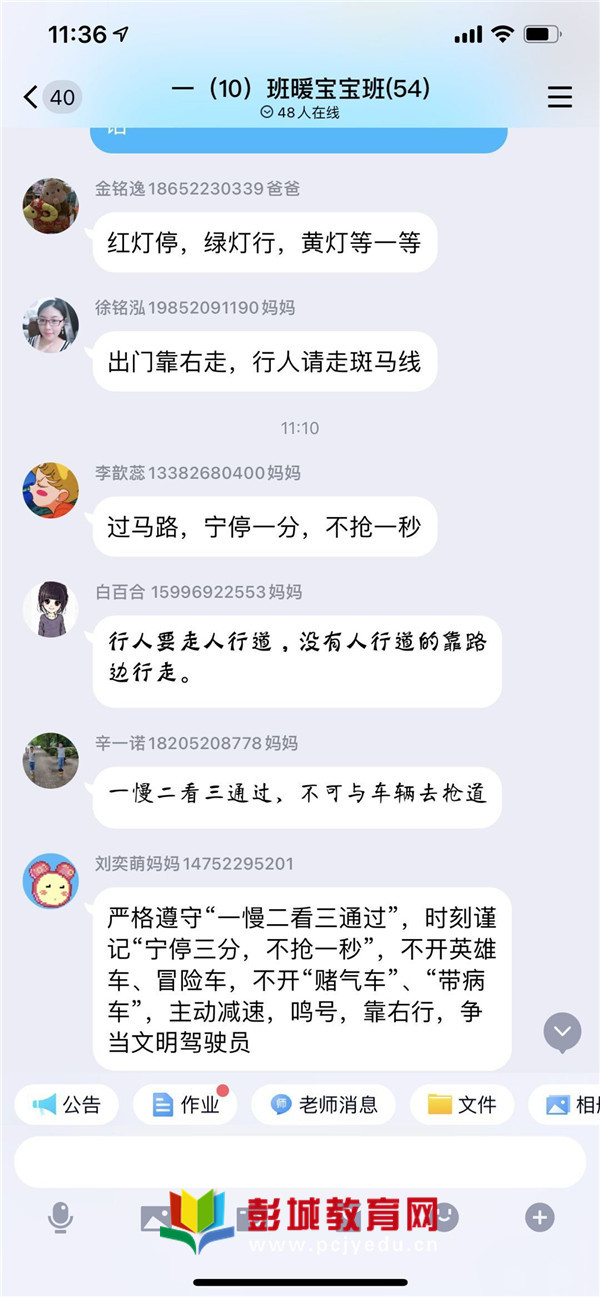Image resolution: width=600 pixels, height=1297 pixels.
Task: Open 徐铭泓妈妈's profile avatar
Action: click(51, 325)
